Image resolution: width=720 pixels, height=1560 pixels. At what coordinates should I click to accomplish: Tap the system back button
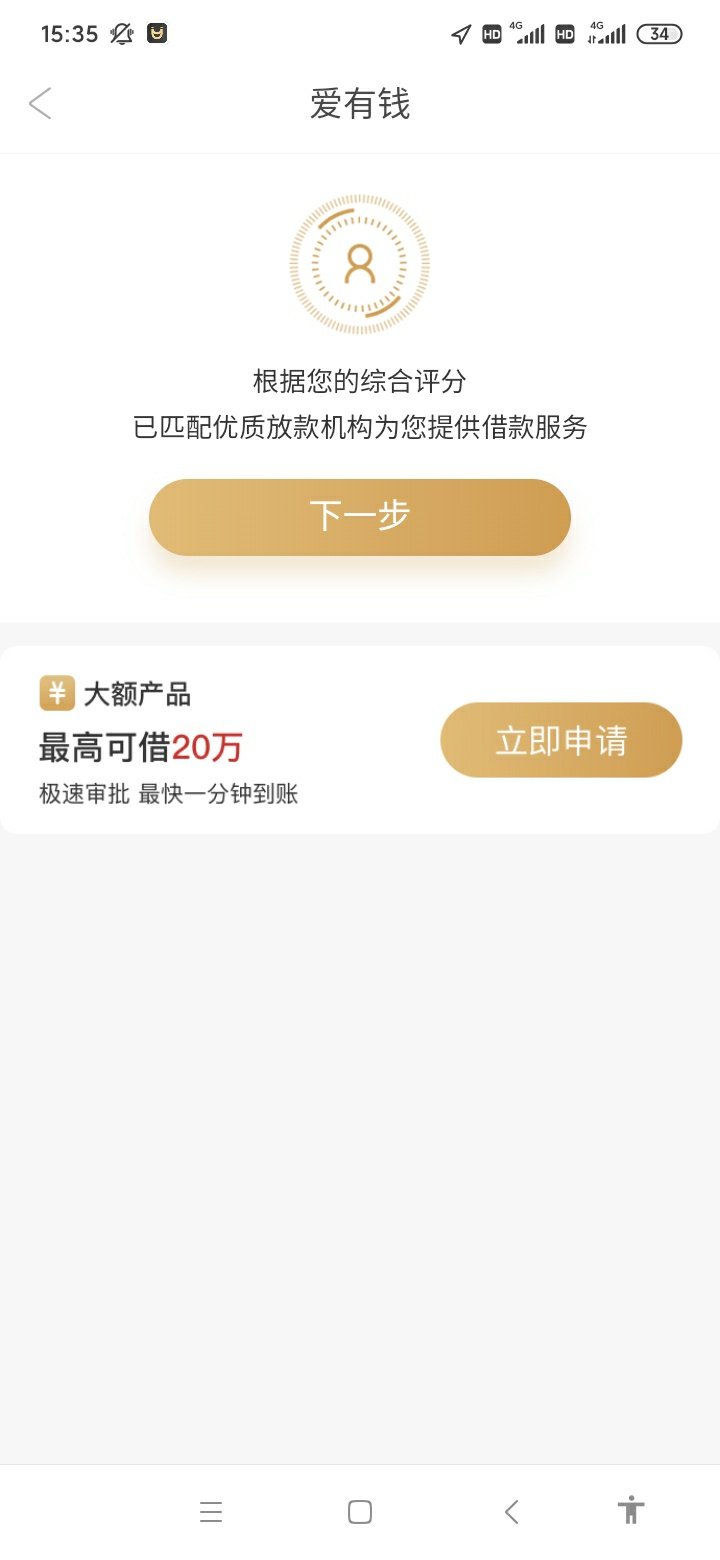511,1512
